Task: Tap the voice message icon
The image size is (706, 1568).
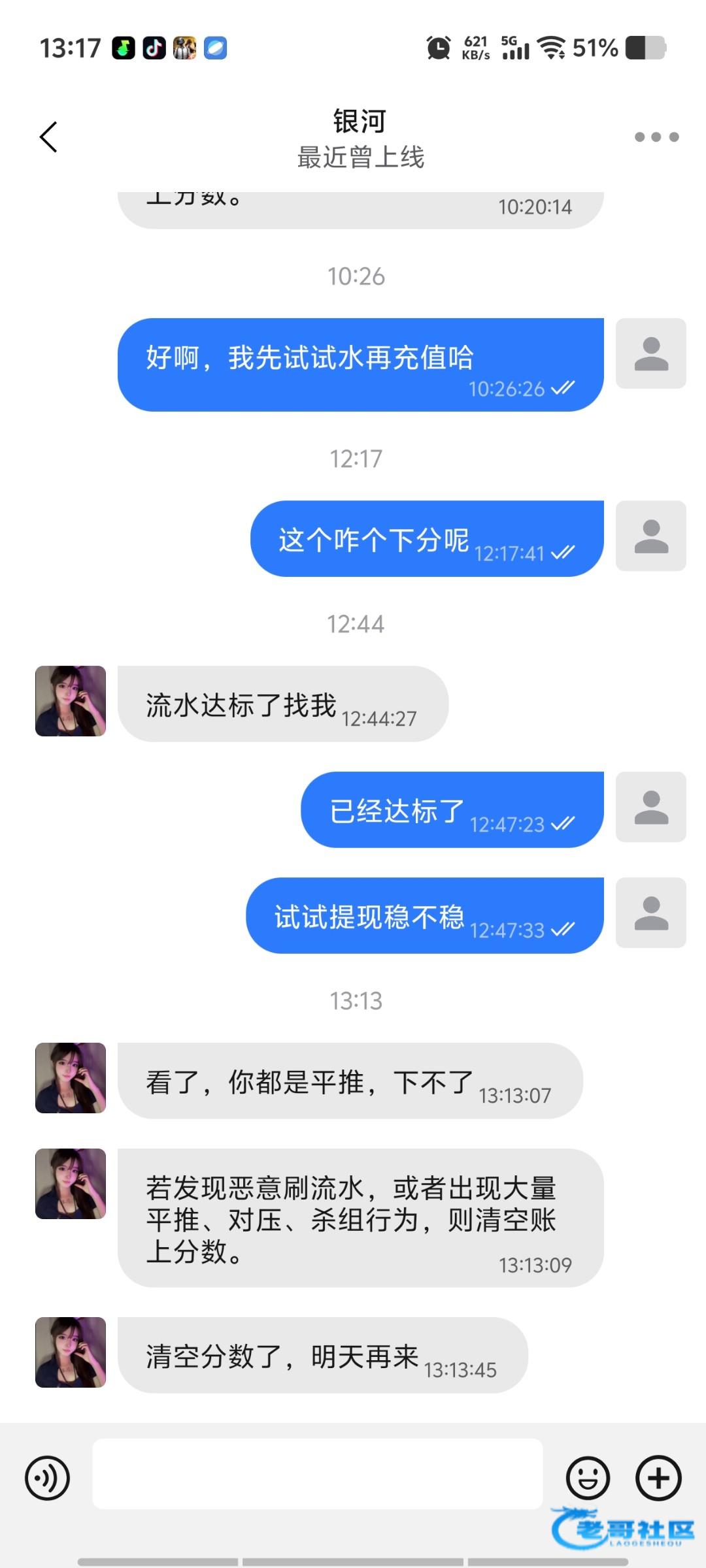Action: [48, 1477]
